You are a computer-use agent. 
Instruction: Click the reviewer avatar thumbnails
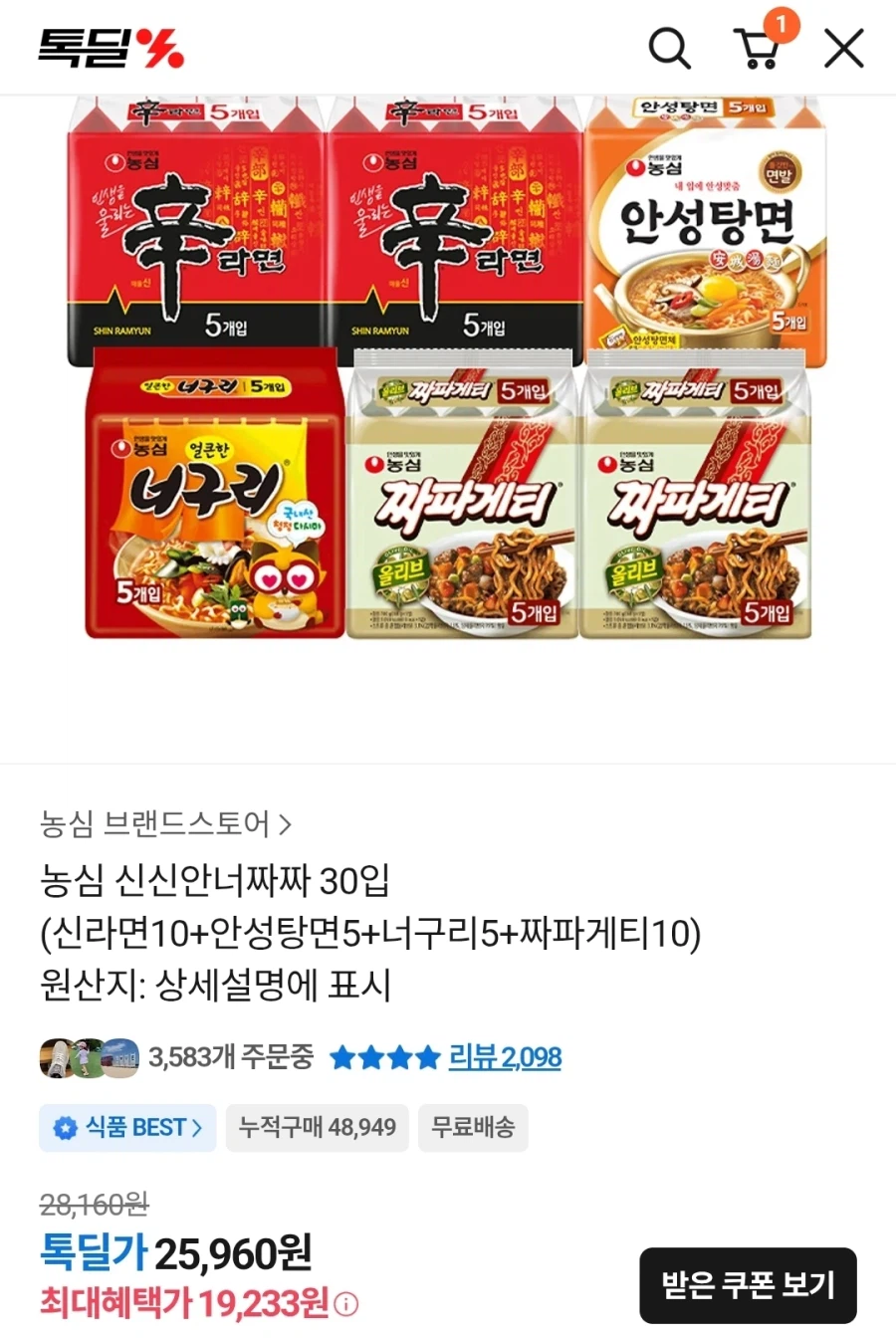(x=90, y=1058)
